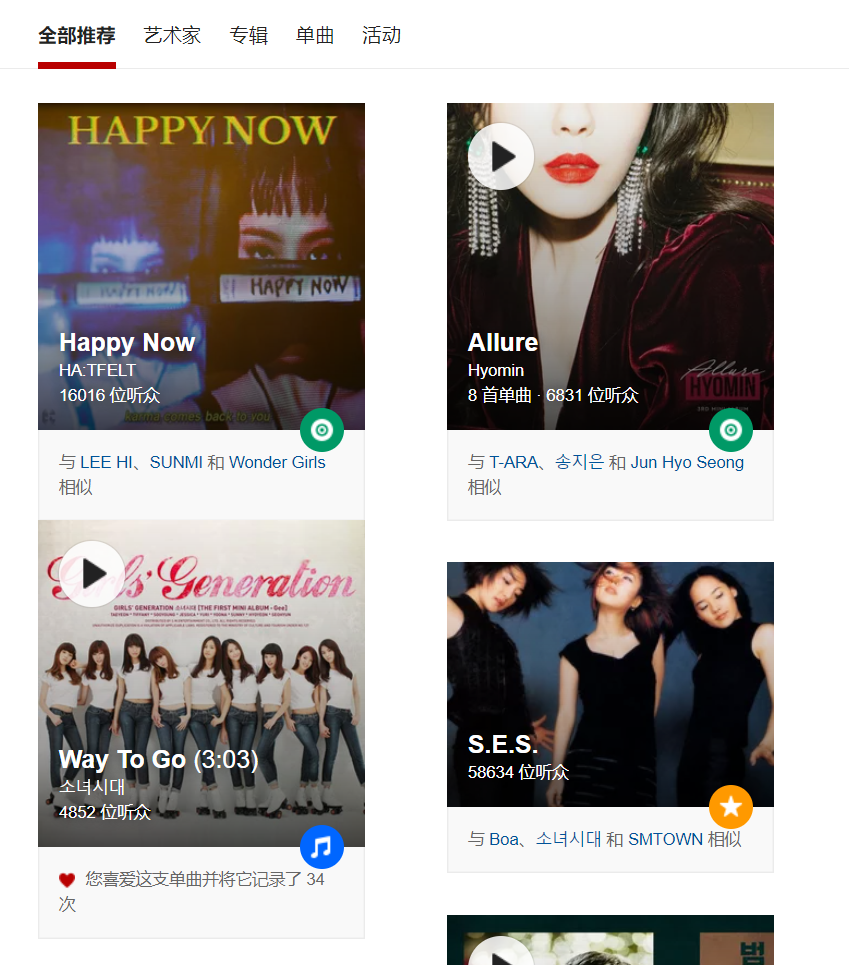Open the 单曲 tab
Viewport: 849px width, 965px height.
pyautogui.click(x=315, y=36)
